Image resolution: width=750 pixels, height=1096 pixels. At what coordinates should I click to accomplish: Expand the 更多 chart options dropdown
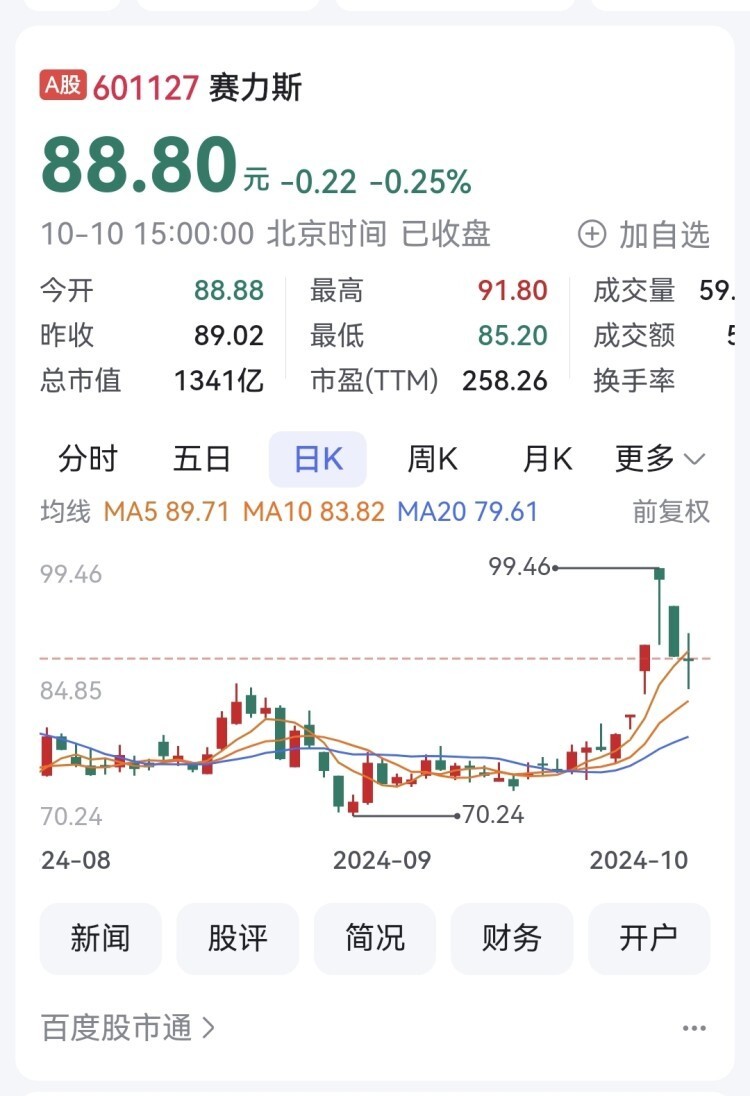pos(660,459)
